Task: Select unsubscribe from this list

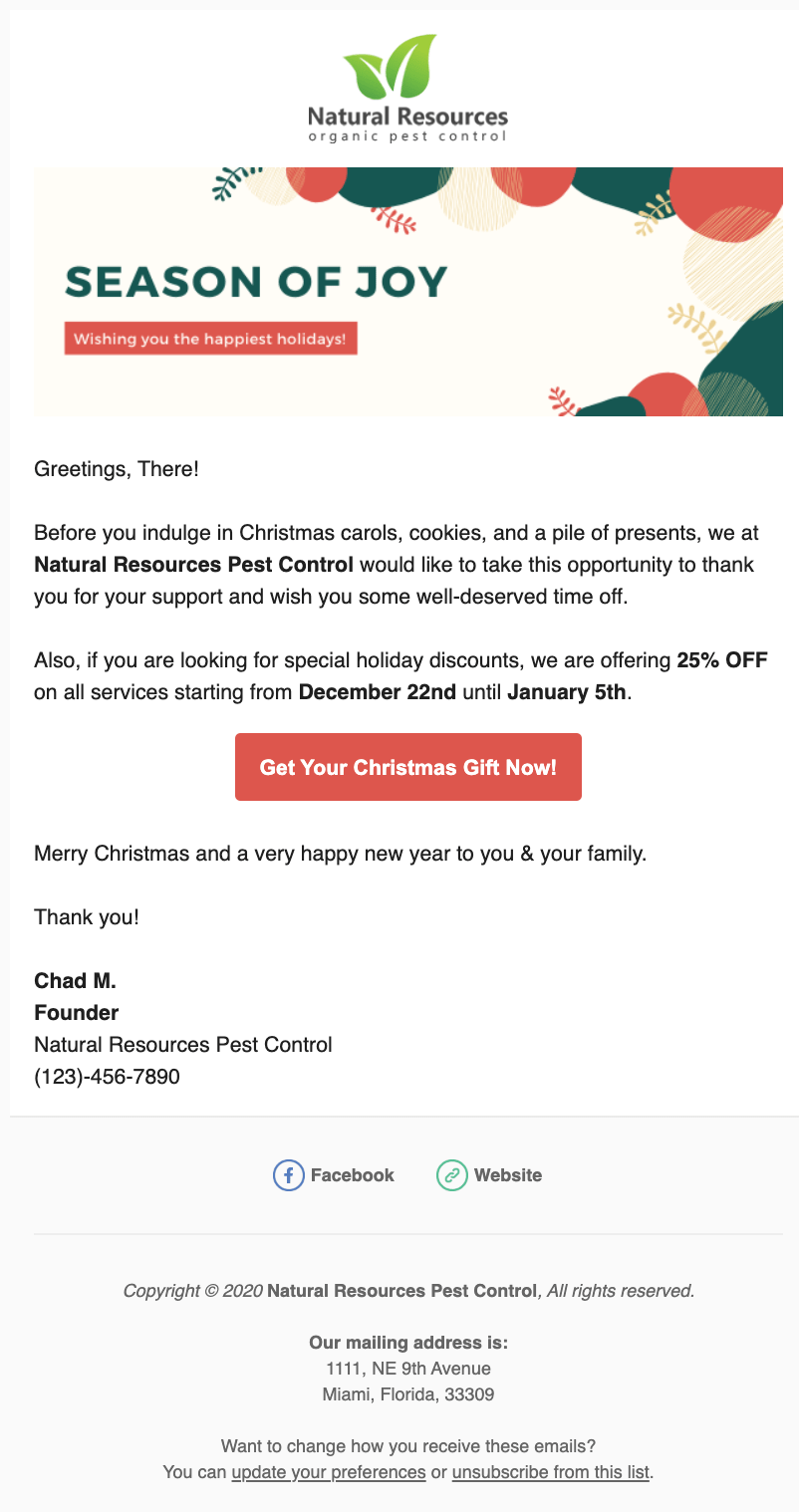Action: click(551, 1471)
